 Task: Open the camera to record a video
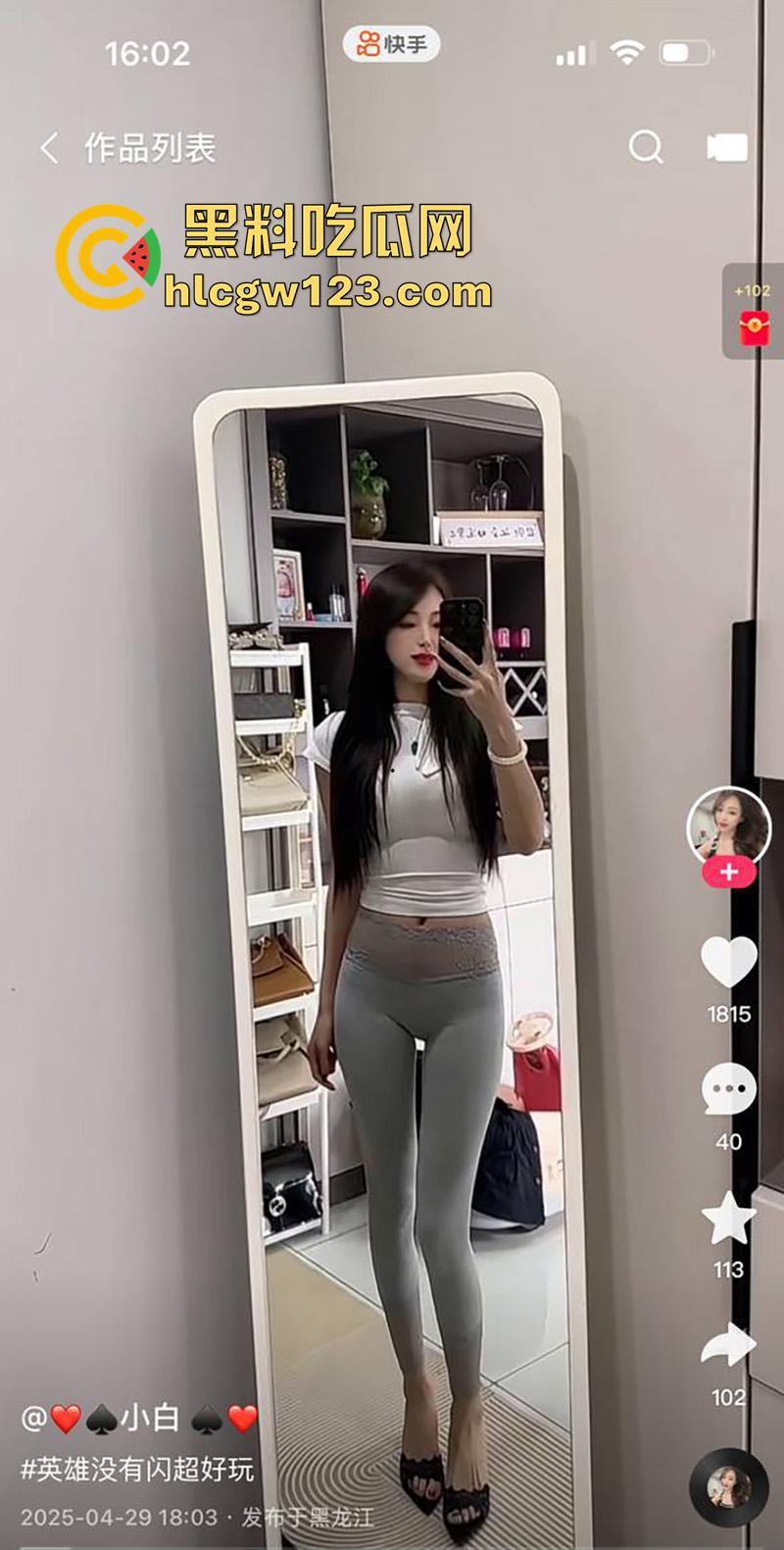727,148
